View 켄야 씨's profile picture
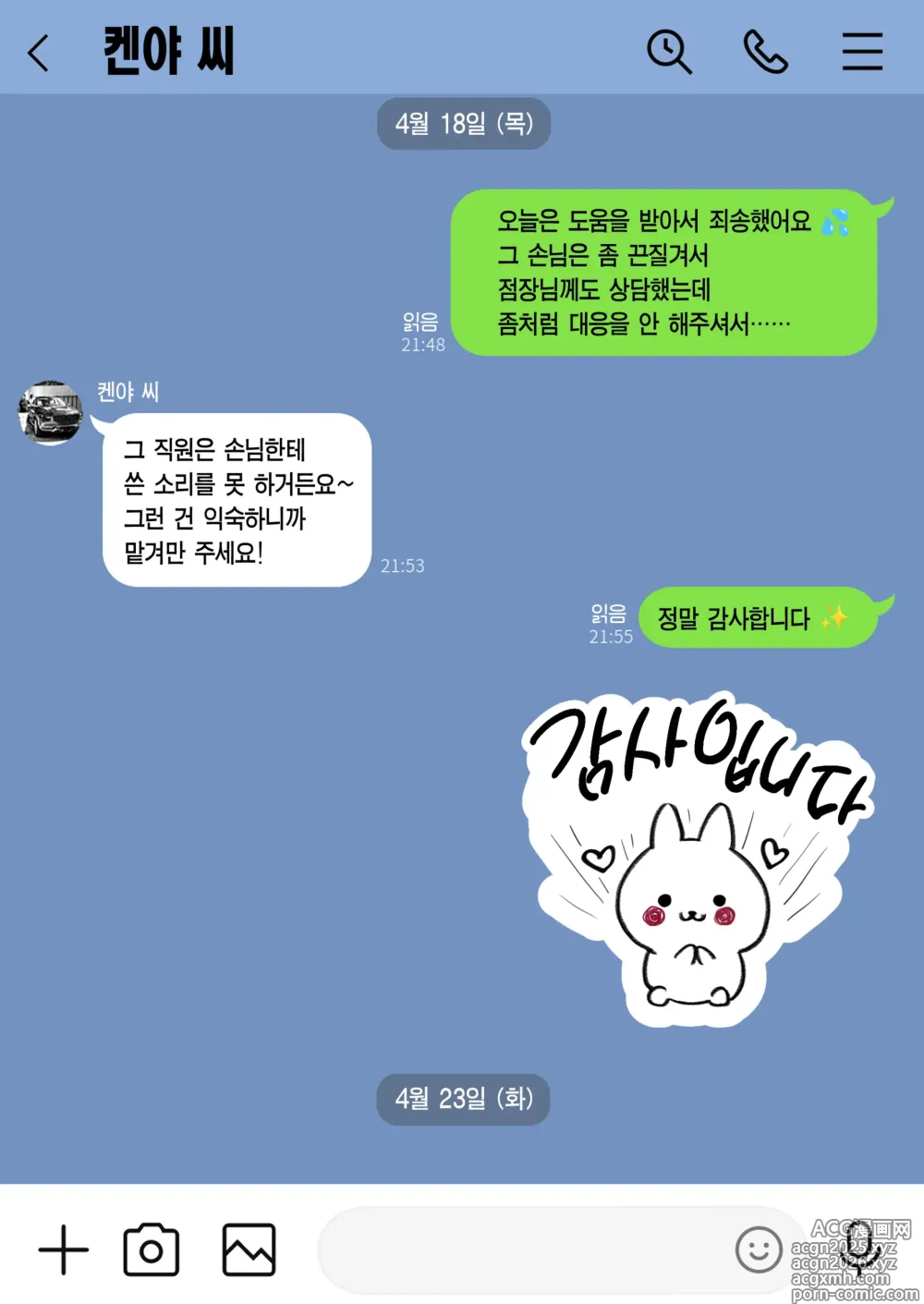Image resolution: width=924 pixels, height=1304 pixels. coord(51,412)
